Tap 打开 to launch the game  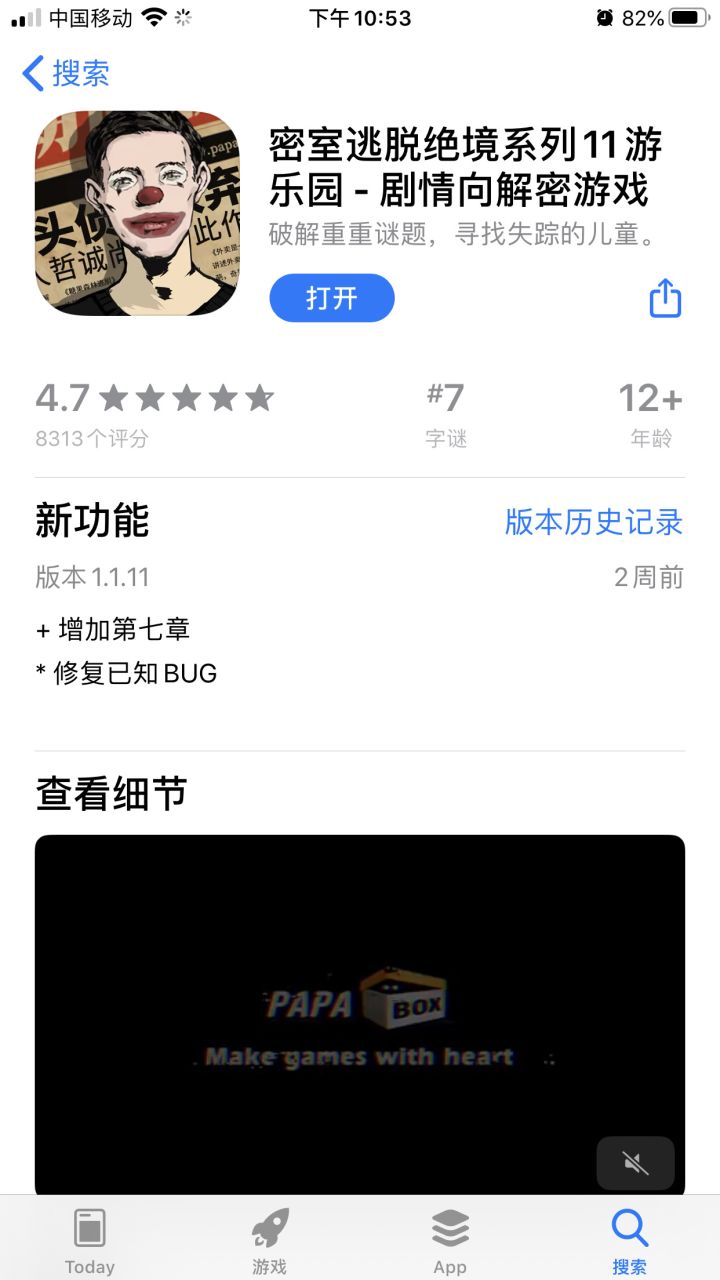click(x=332, y=298)
